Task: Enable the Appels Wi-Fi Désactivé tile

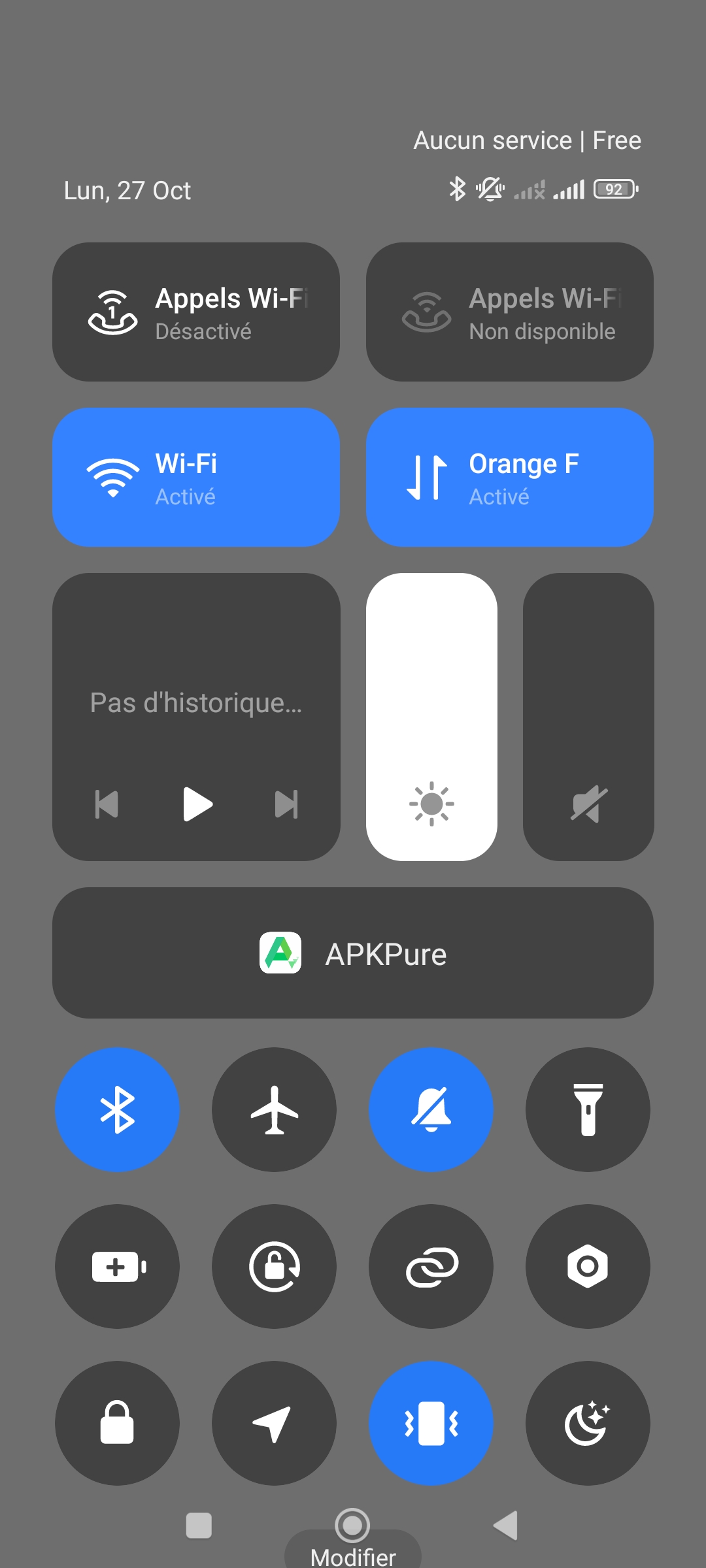Action: 196,312
